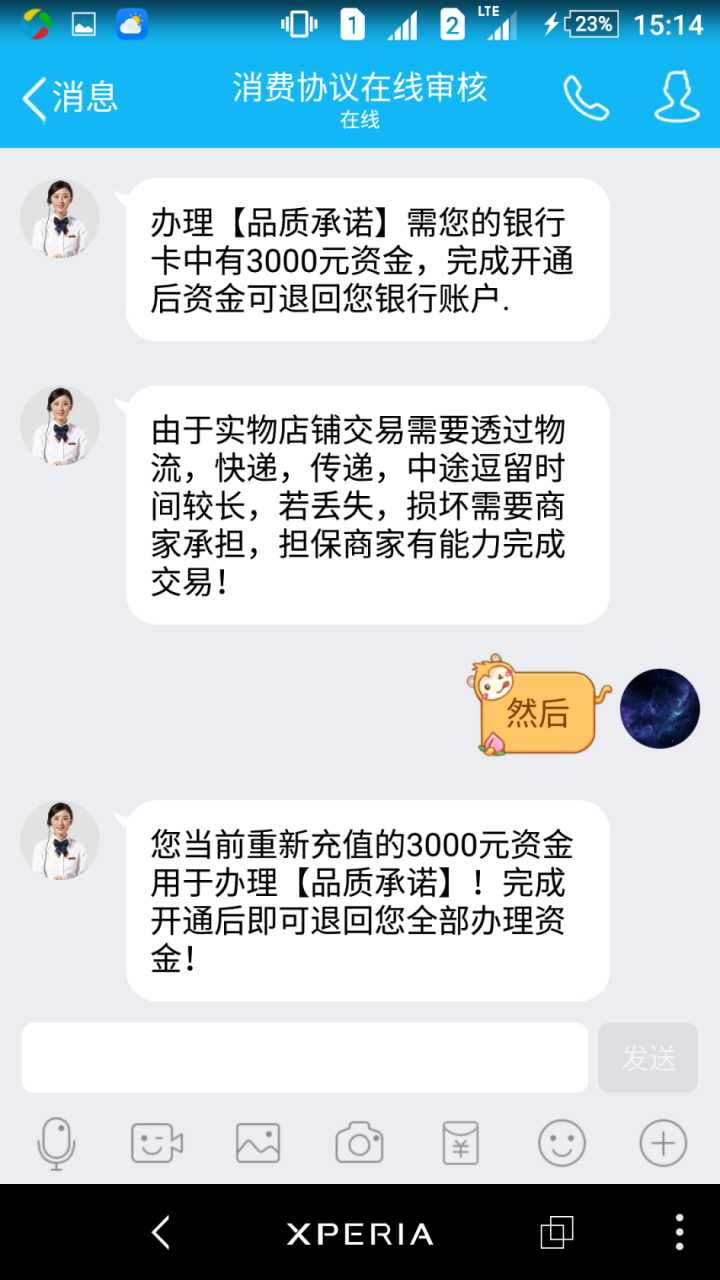720x1280 pixels.
Task: Tap the 发送 send button
Action: point(648,1057)
